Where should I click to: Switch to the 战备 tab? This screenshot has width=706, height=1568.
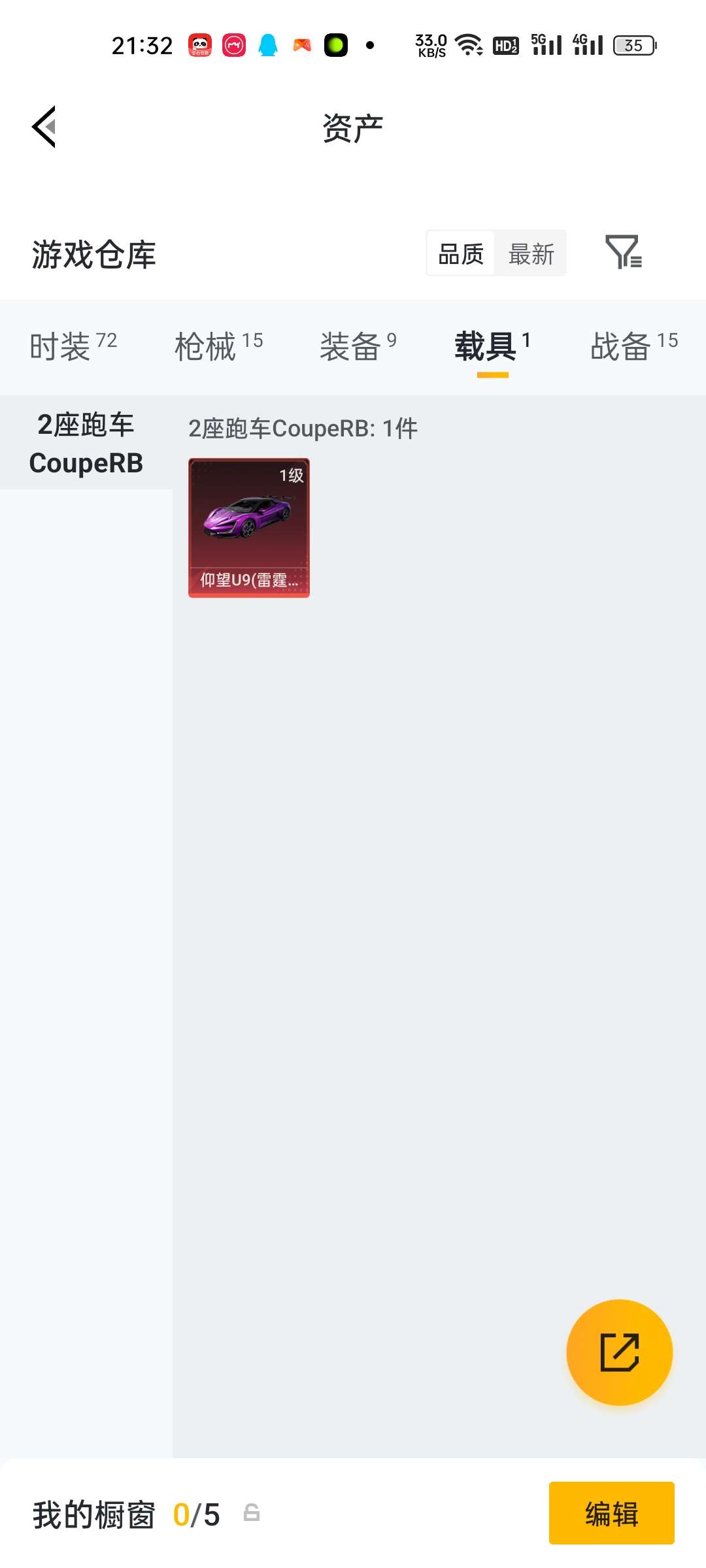(633, 346)
